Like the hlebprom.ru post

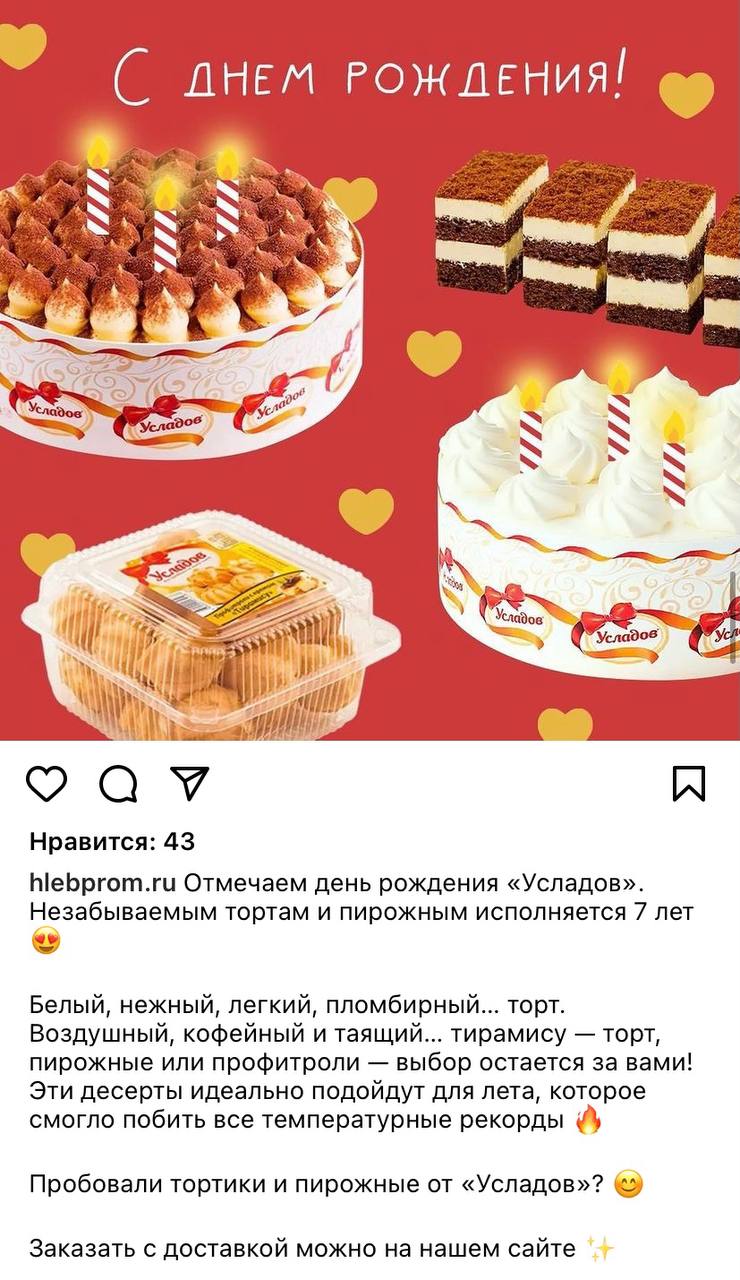click(46, 784)
